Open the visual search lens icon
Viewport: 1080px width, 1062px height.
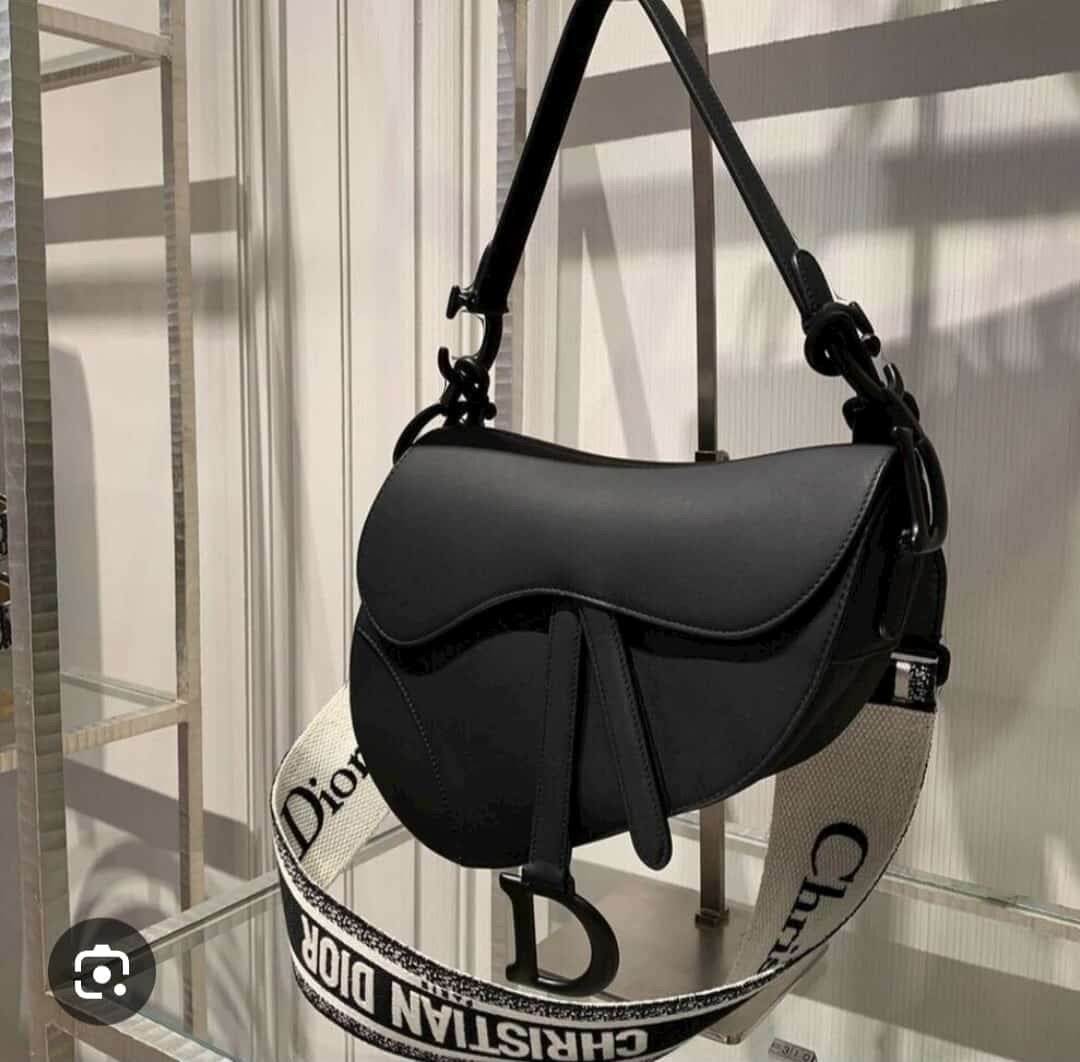pyautogui.click(x=102, y=971)
